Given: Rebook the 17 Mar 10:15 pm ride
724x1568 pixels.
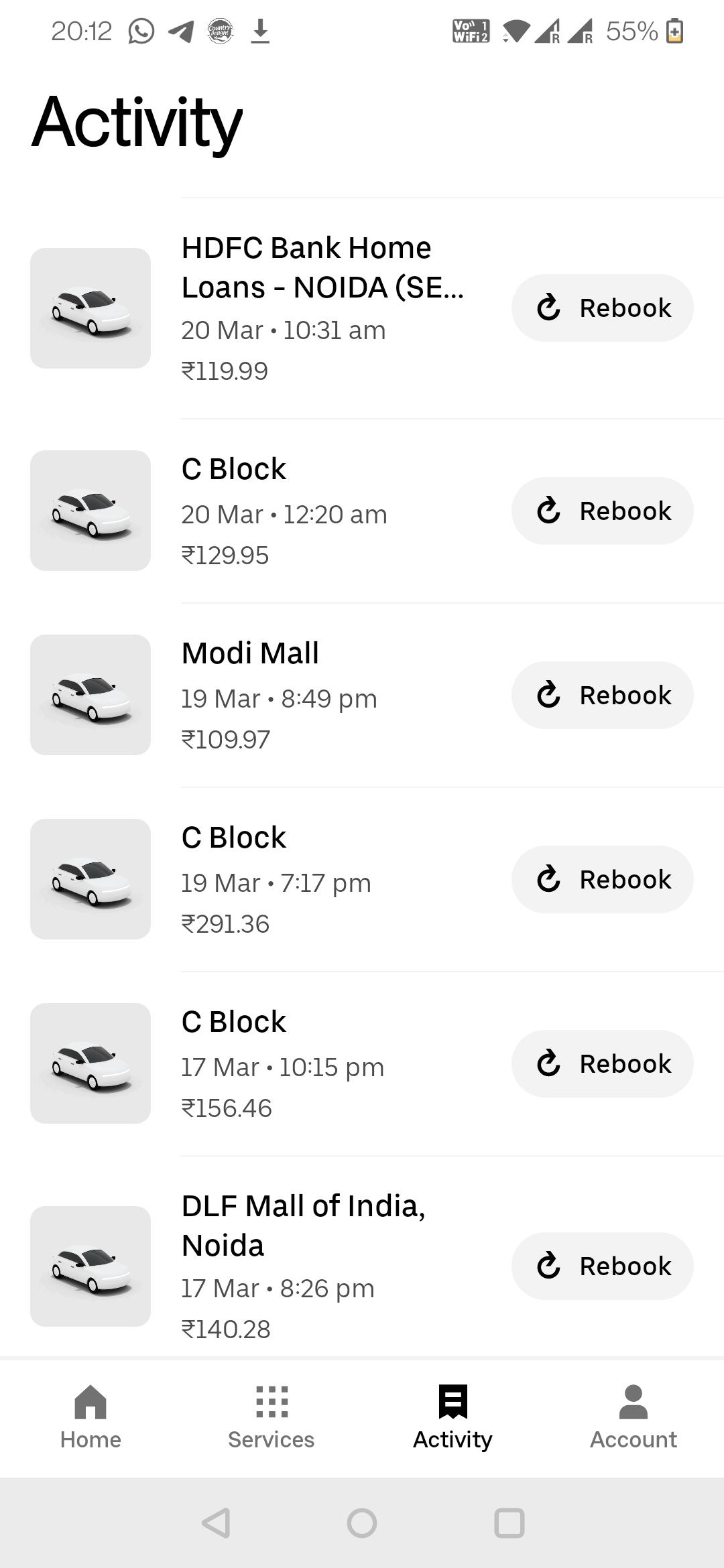Looking at the screenshot, I should coord(602,1063).
